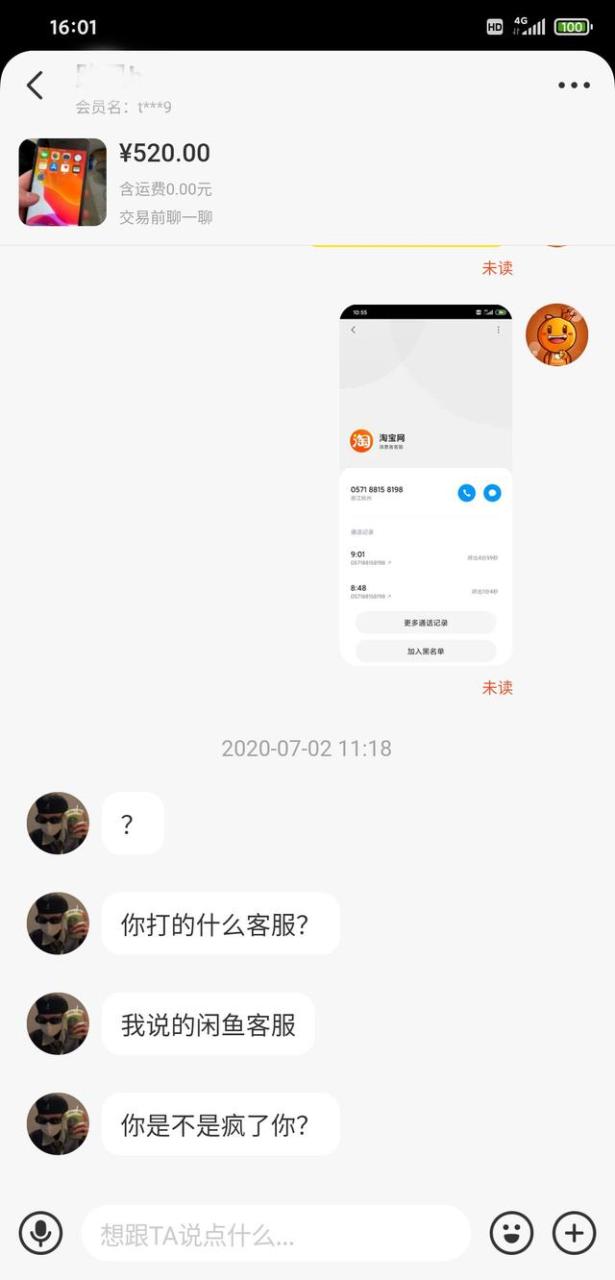Open the emoji picker
Viewport: 615px width, 1280px height.
(x=511, y=1233)
